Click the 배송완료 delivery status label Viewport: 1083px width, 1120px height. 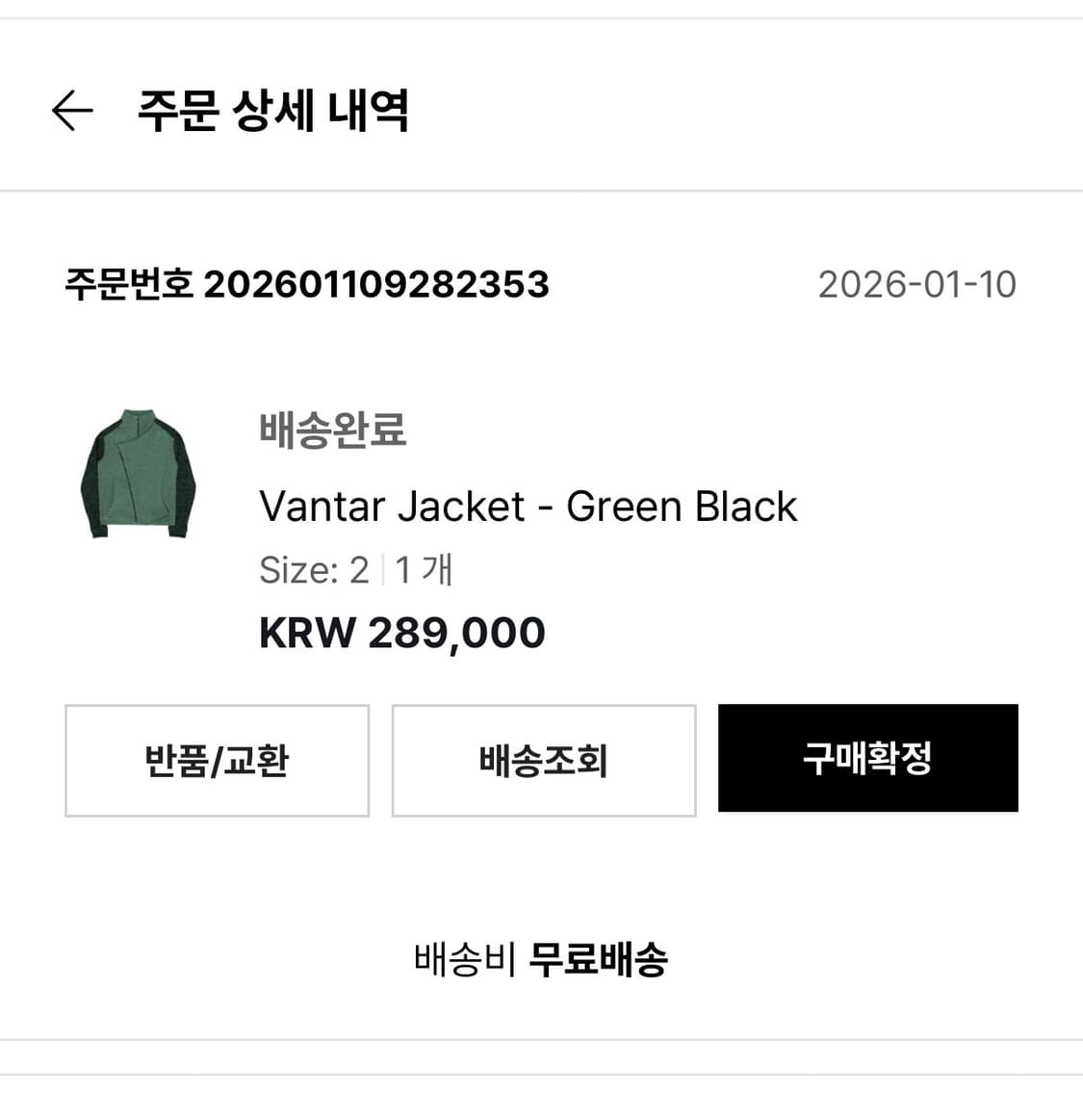[x=332, y=430]
